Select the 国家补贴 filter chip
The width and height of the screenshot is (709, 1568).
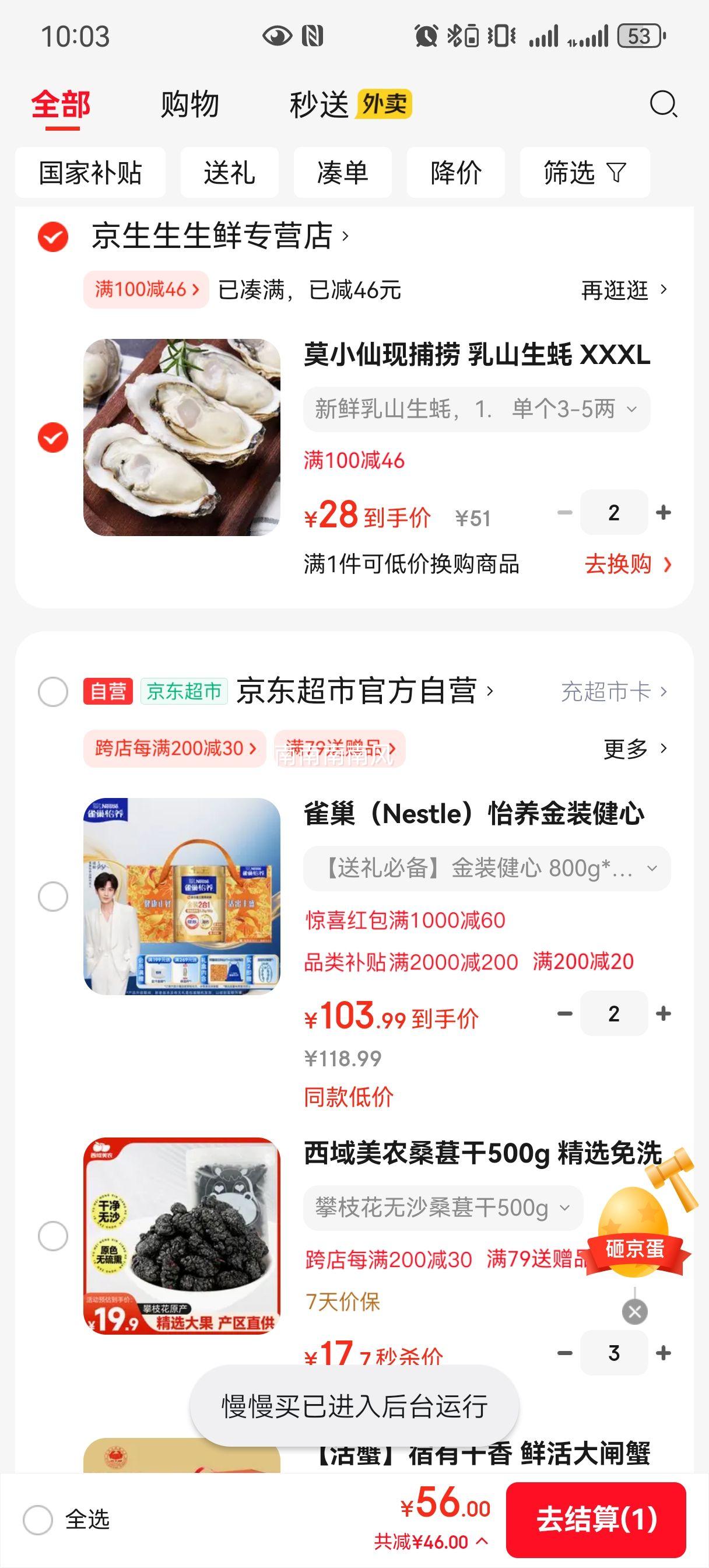pos(90,173)
